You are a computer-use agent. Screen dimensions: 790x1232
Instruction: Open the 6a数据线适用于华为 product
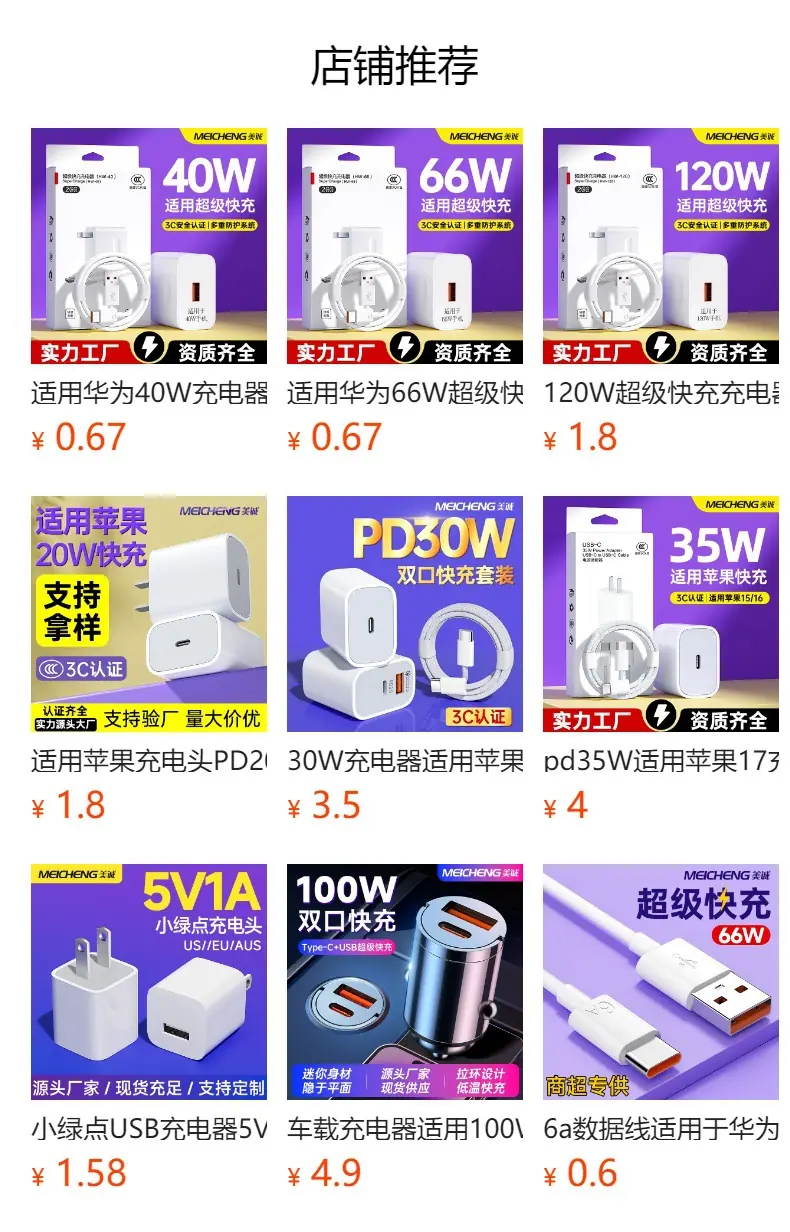coord(661,1027)
